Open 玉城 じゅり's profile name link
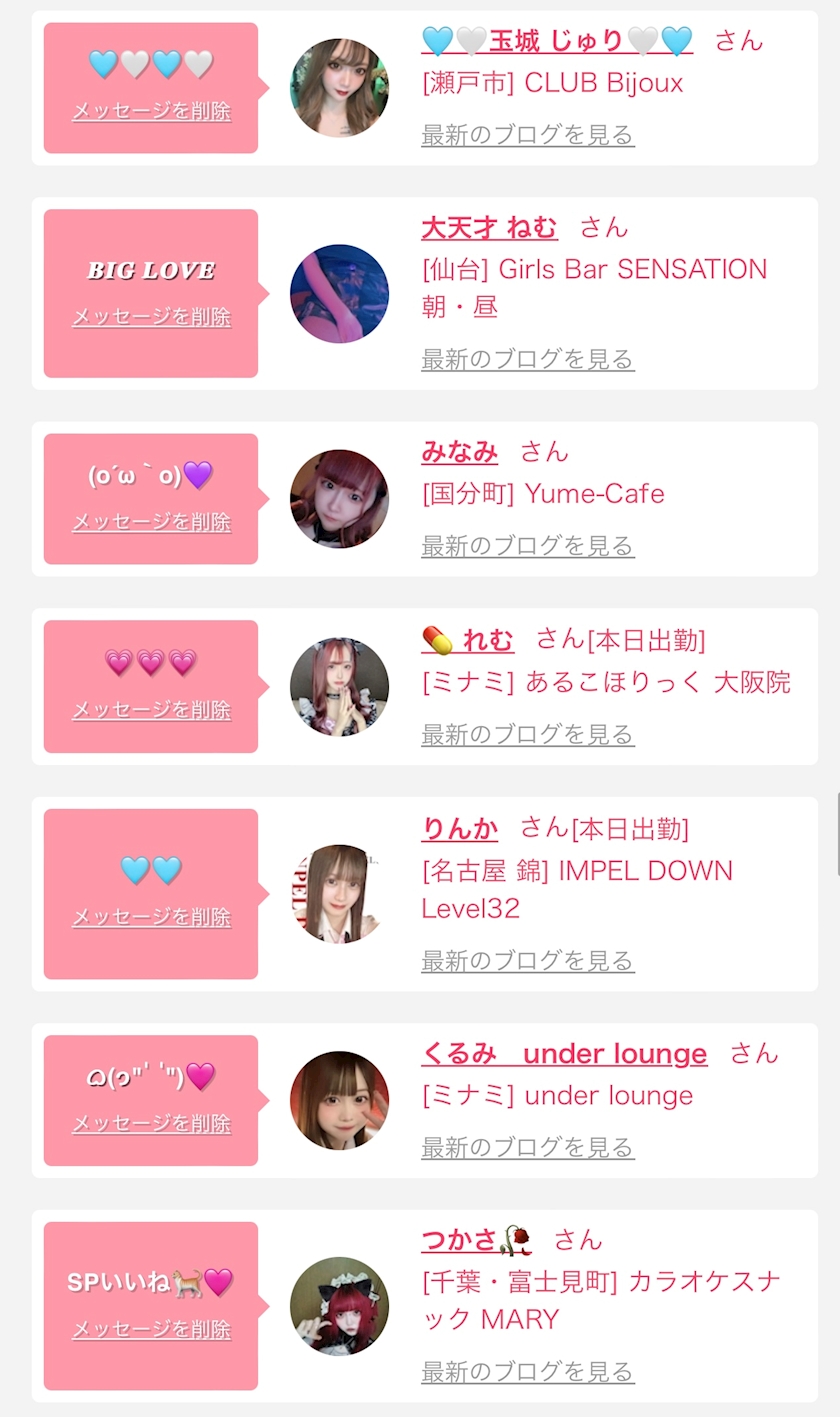840x1417 pixels. pyautogui.click(x=556, y=41)
